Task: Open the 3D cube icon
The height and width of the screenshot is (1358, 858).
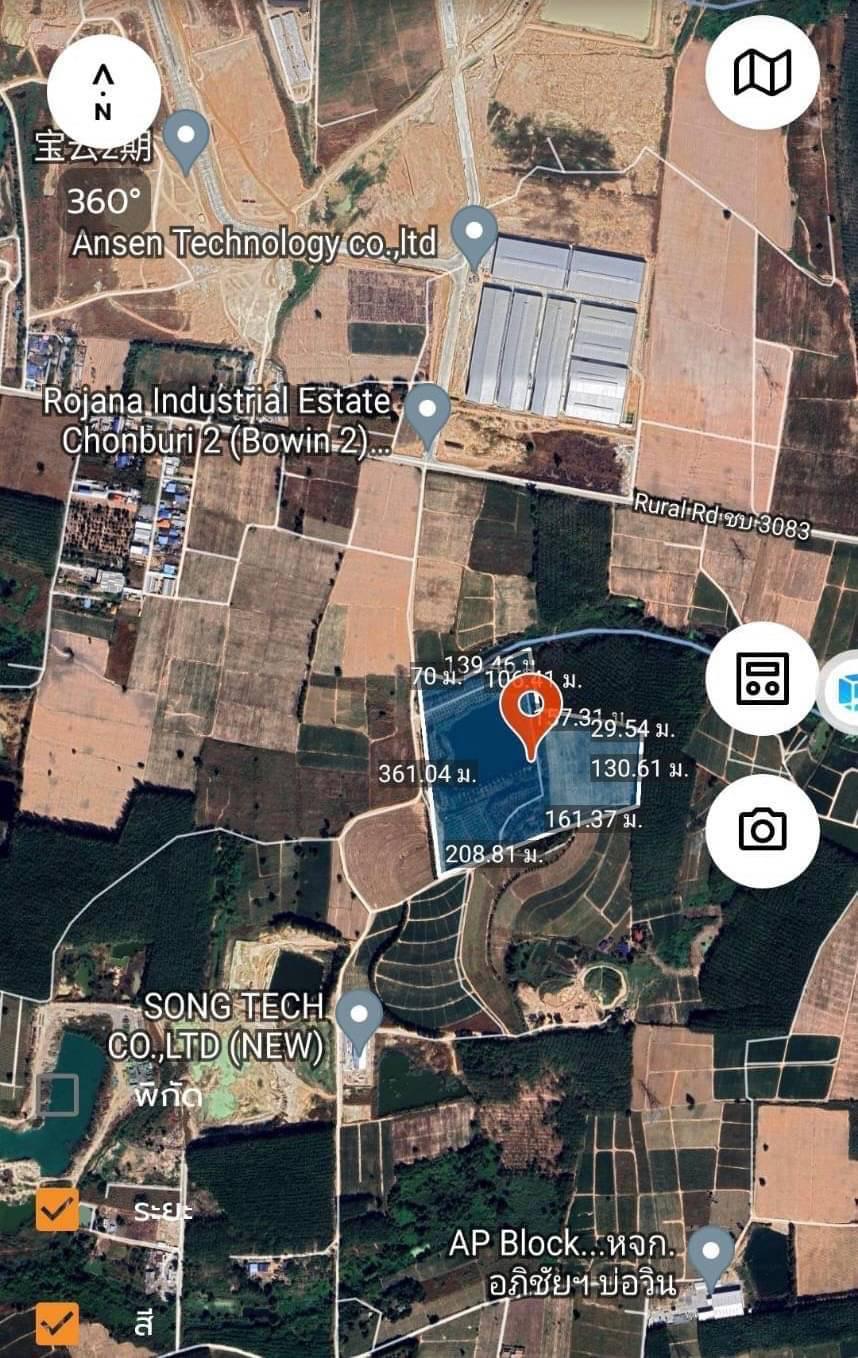Action: click(844, 692)
